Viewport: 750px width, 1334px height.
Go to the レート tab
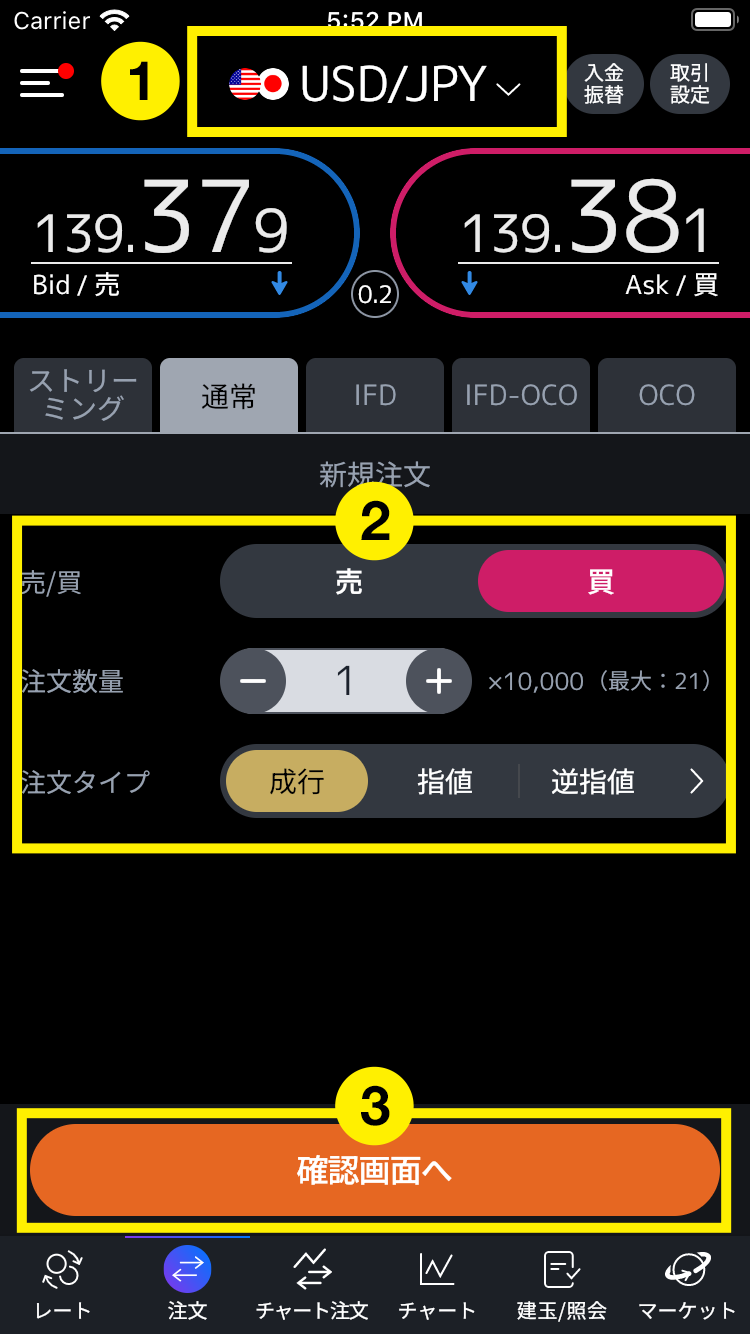[62, 1284]
